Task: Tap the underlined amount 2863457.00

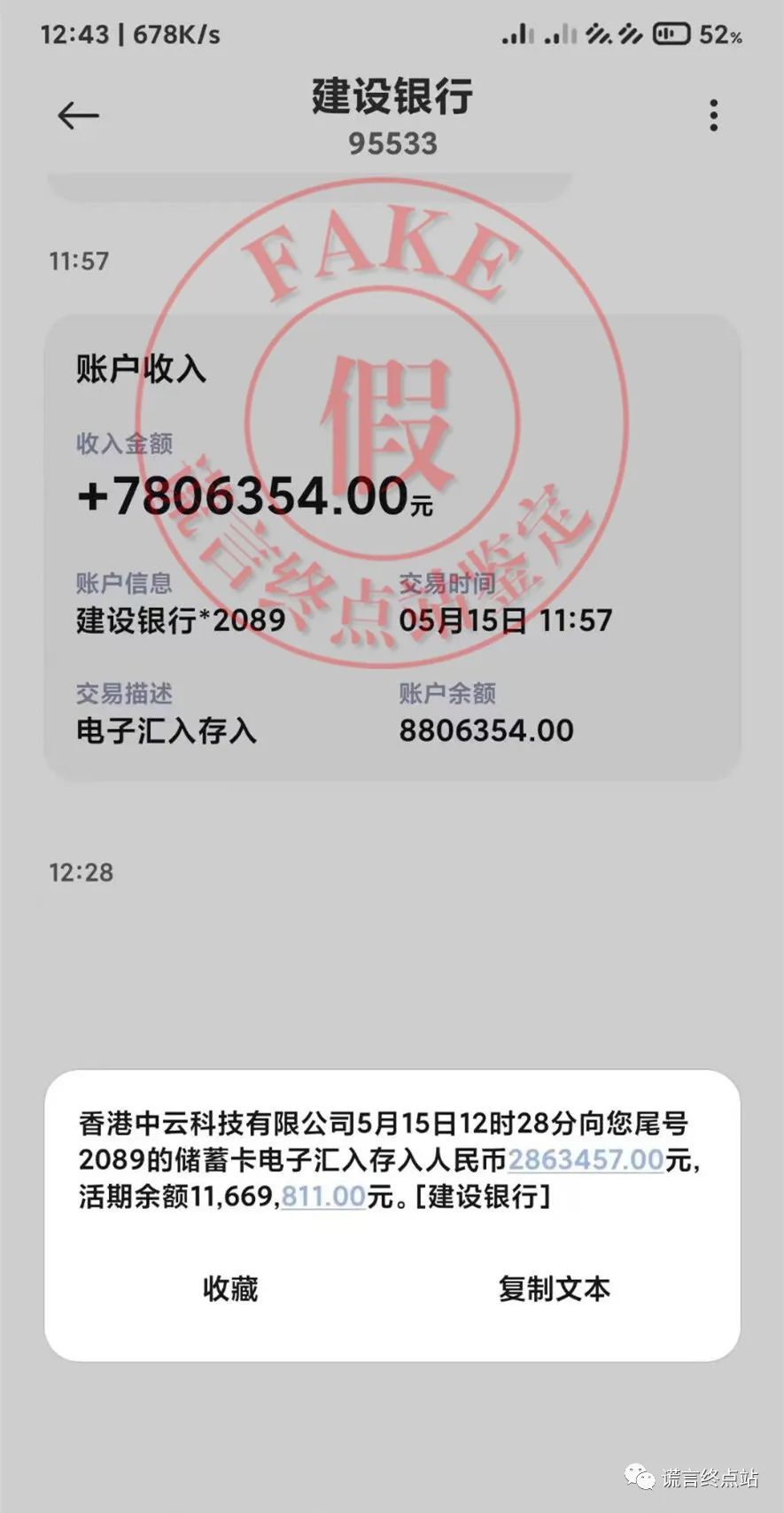Action: click(x=586, y=1159)
